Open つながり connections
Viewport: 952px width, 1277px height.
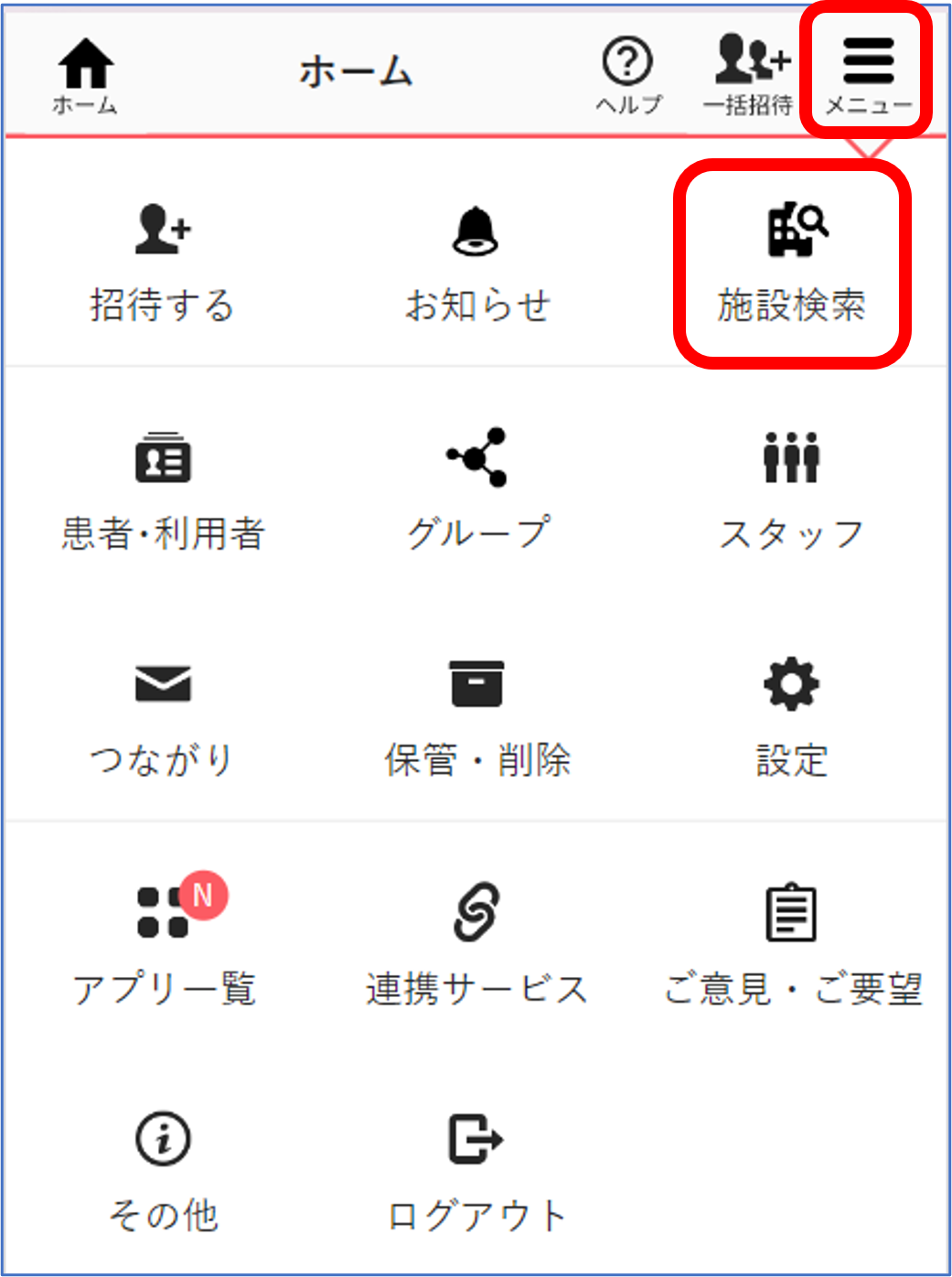point(163,719)
